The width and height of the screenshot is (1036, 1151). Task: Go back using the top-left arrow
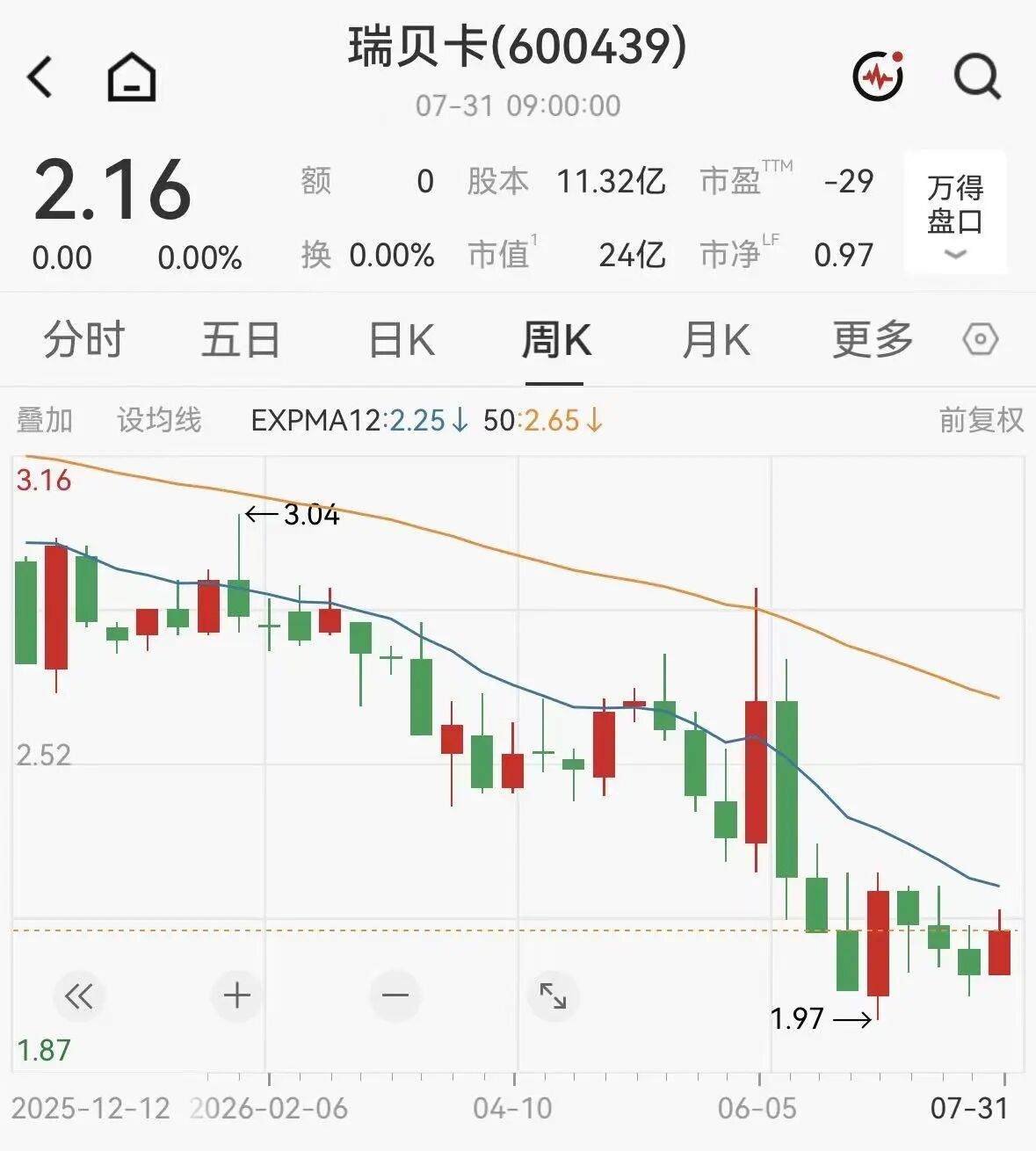(40, 76)
